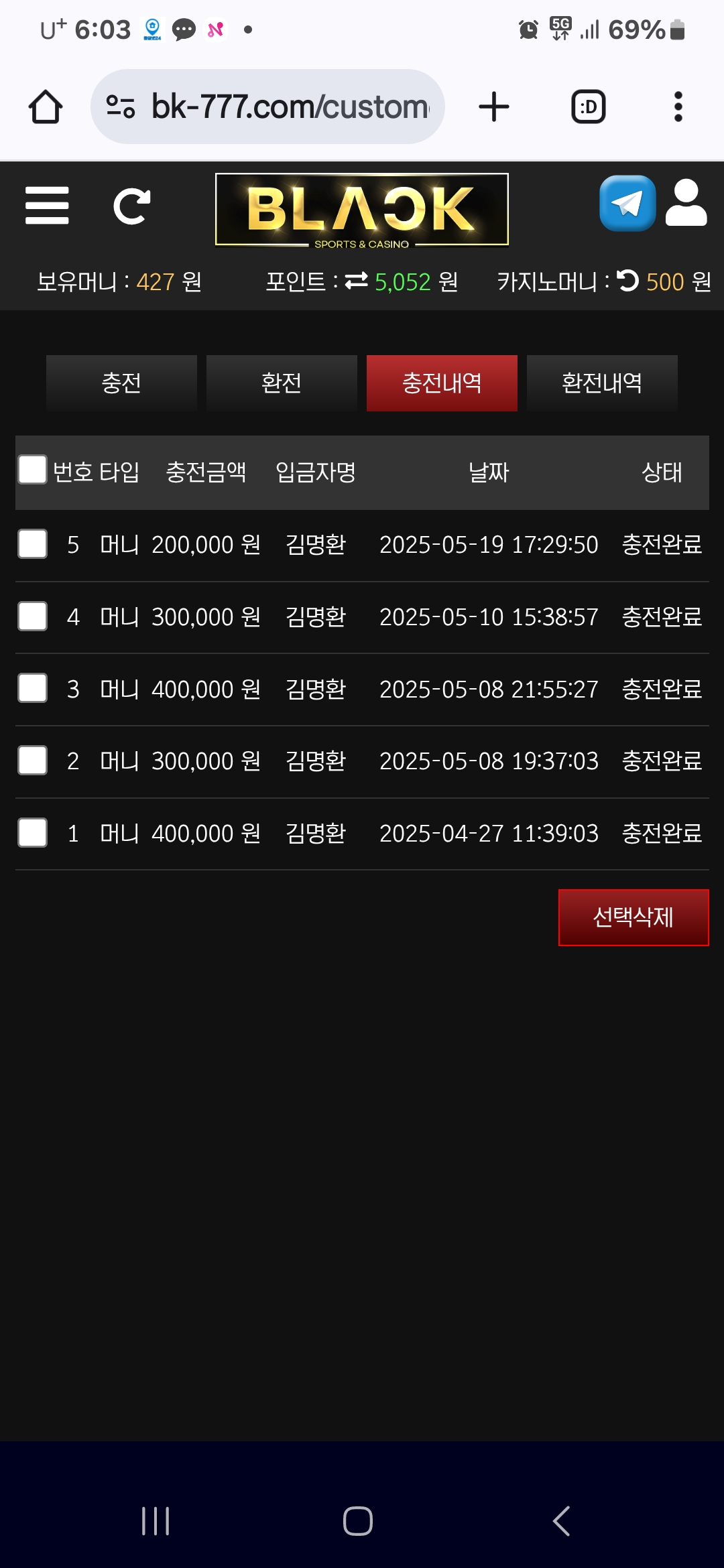Mark checkbox for entry 3, 400,000 원

click(32, 688)
